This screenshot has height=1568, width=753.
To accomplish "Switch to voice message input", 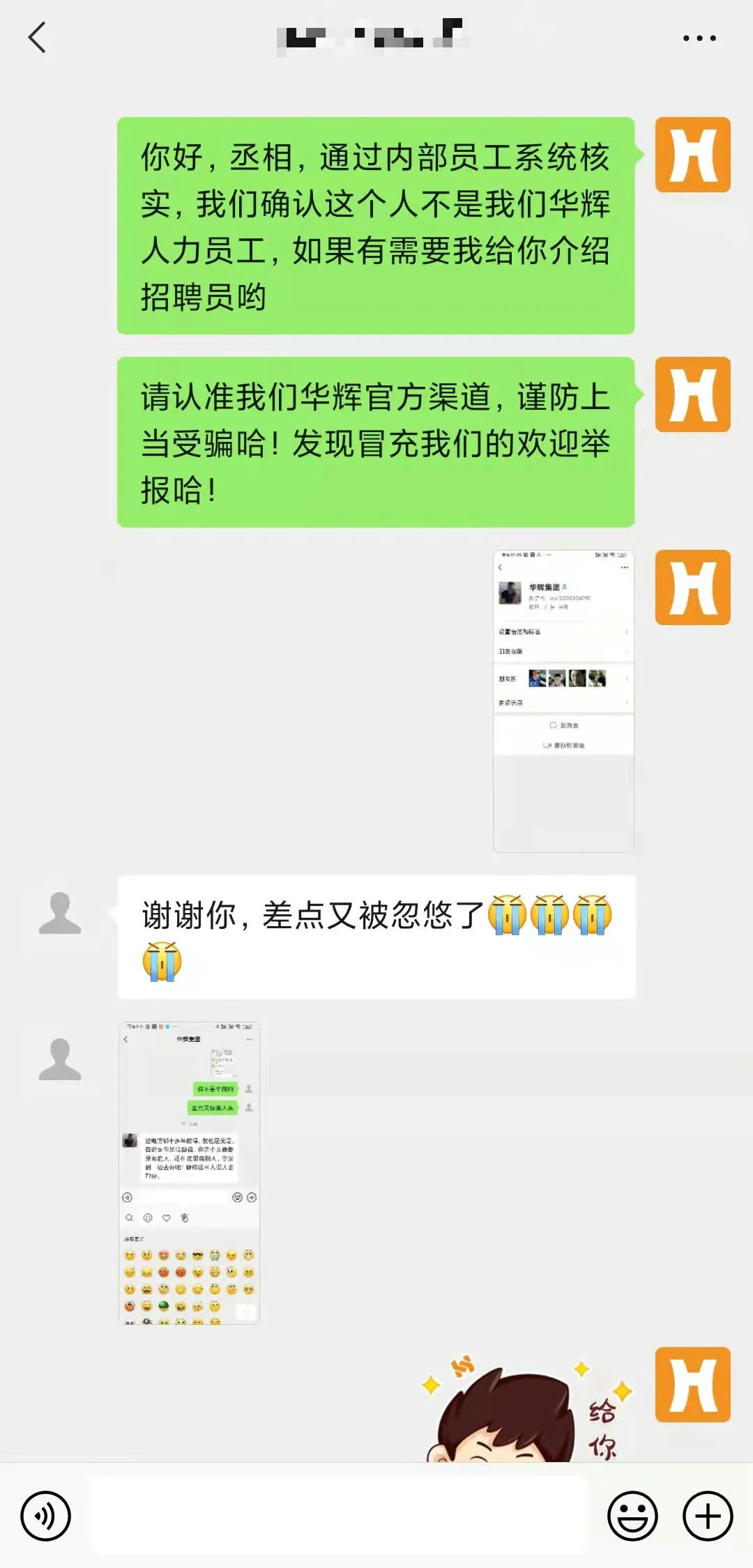I will pyautogui.click(x=45, y=1516).
